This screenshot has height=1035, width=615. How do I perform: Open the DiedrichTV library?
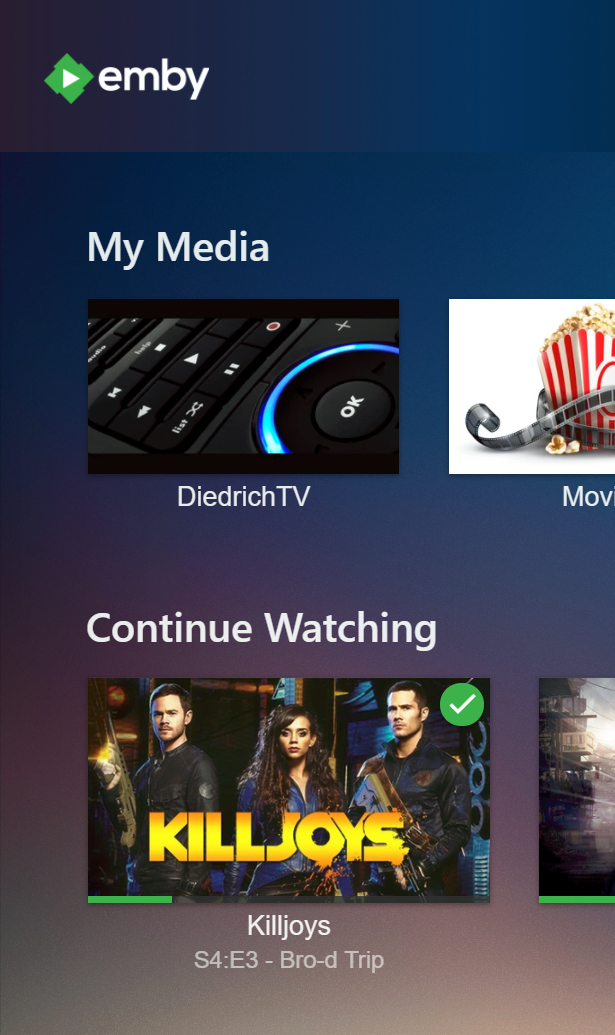click(243, 386)
